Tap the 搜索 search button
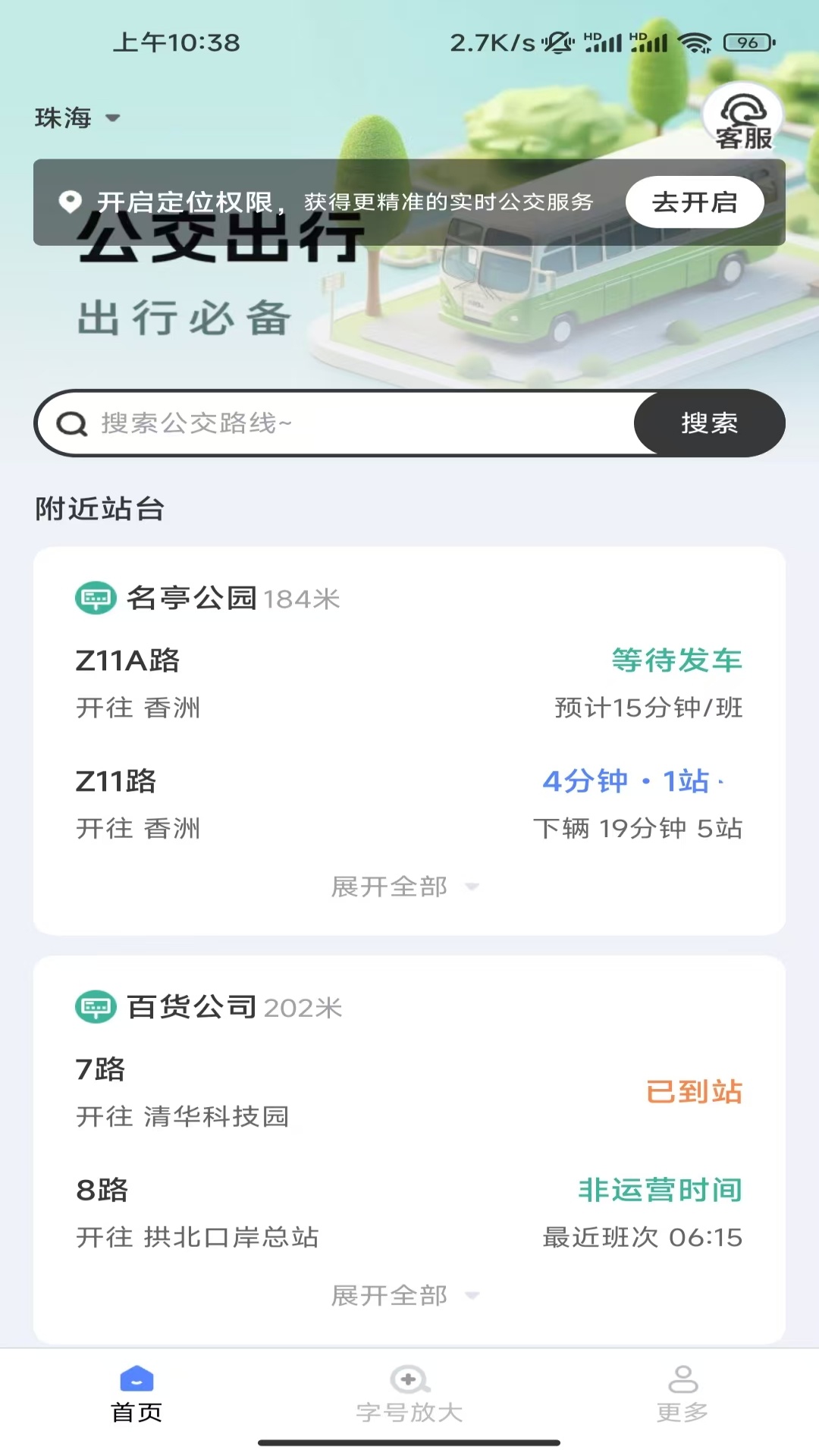The width and height of the screenshot is (819, 1456). [x=709, y=422]
